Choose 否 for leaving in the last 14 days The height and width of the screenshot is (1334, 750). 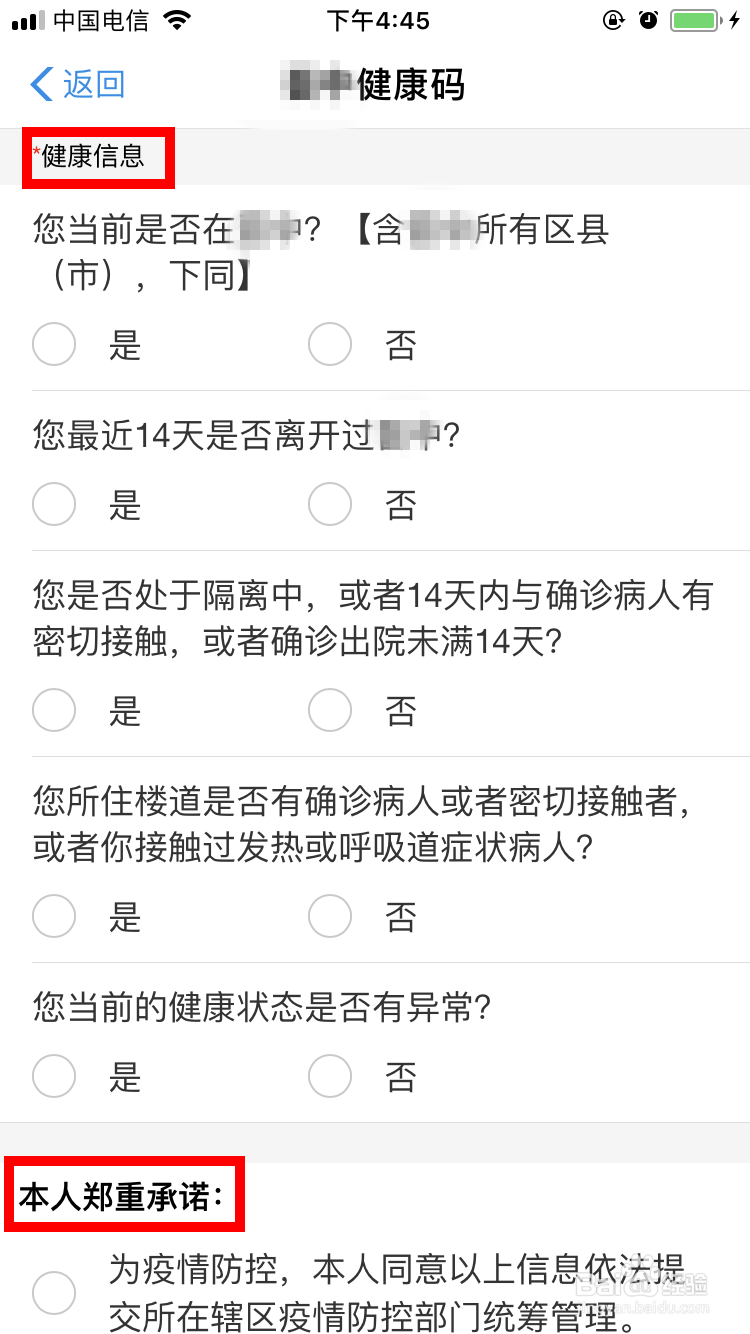point(330,505)
